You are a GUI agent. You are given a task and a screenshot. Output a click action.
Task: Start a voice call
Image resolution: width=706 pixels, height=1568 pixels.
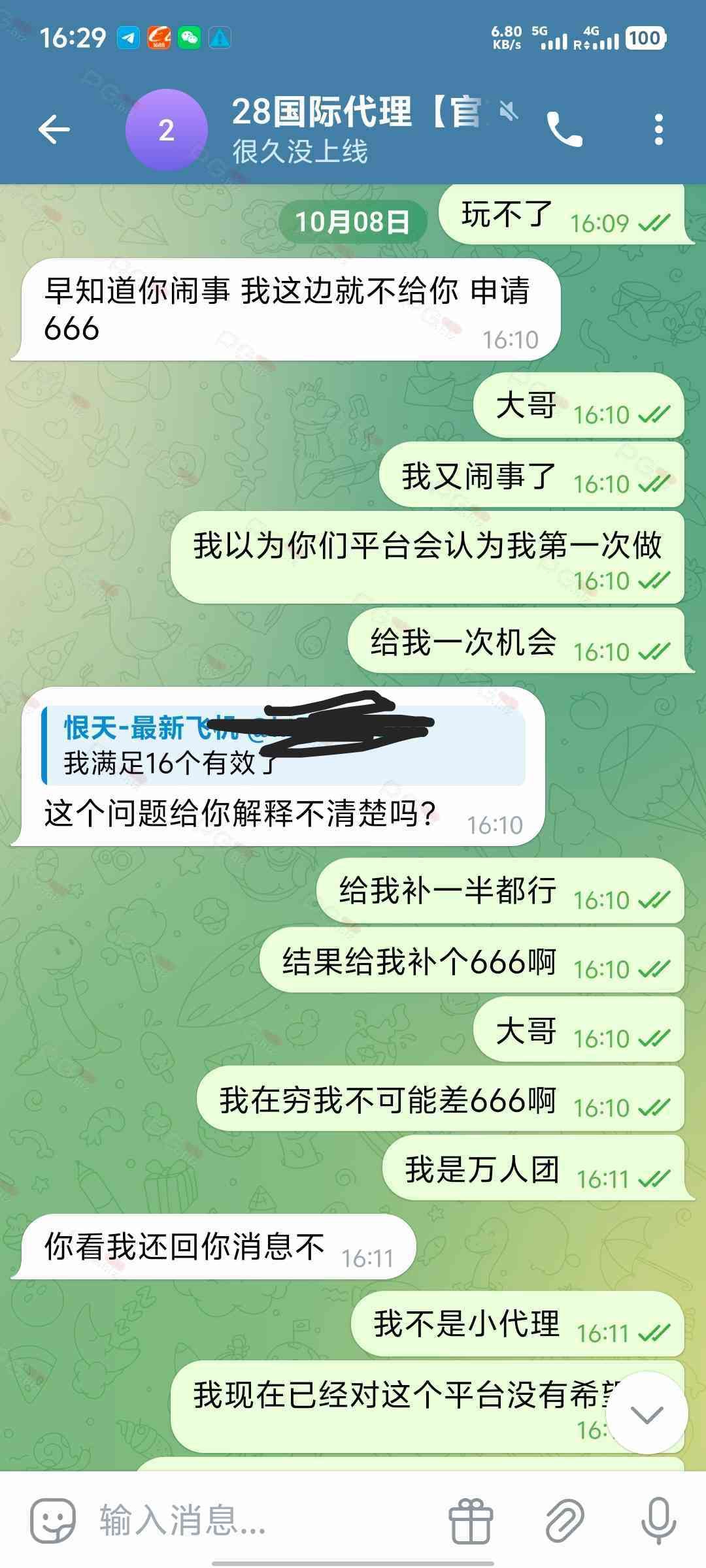tap(564, 129)
